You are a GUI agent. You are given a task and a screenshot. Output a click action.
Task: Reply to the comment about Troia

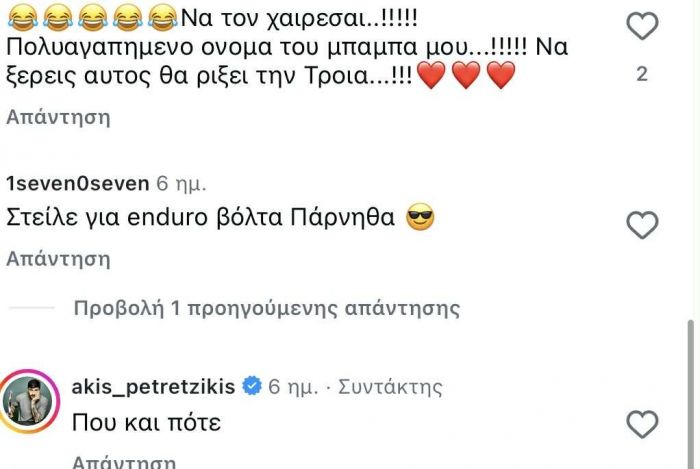(58, 118)
